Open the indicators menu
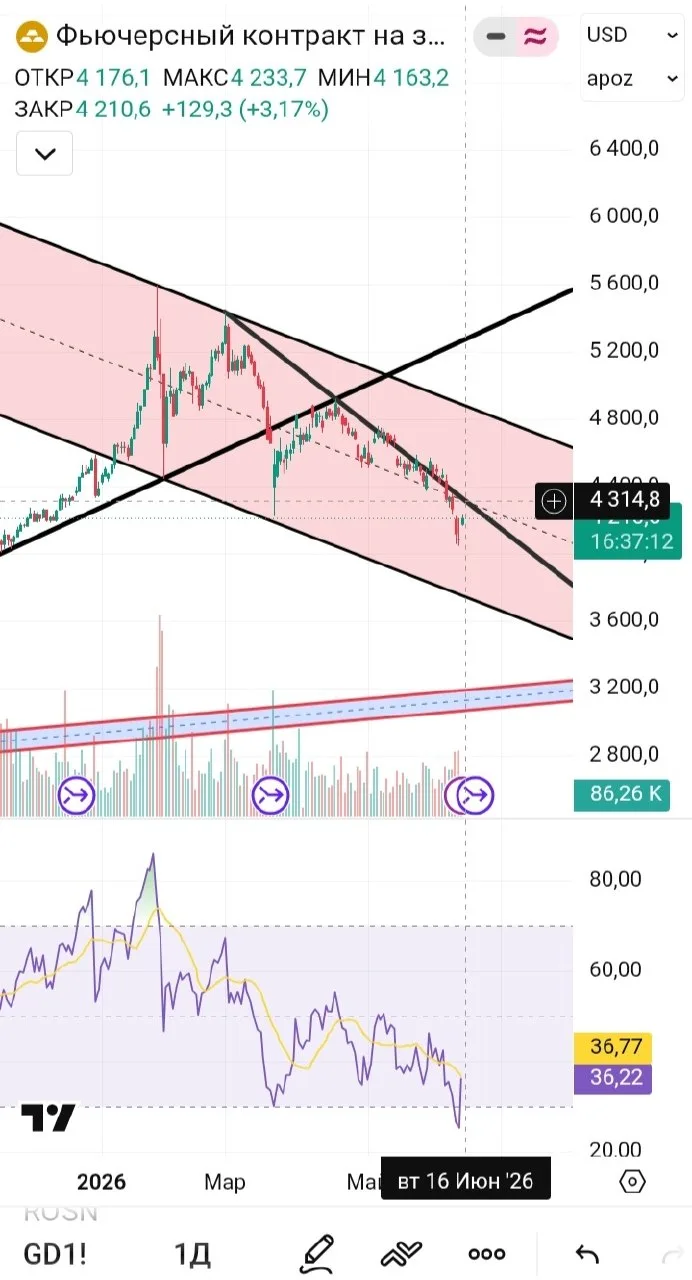 [402, 1252]
